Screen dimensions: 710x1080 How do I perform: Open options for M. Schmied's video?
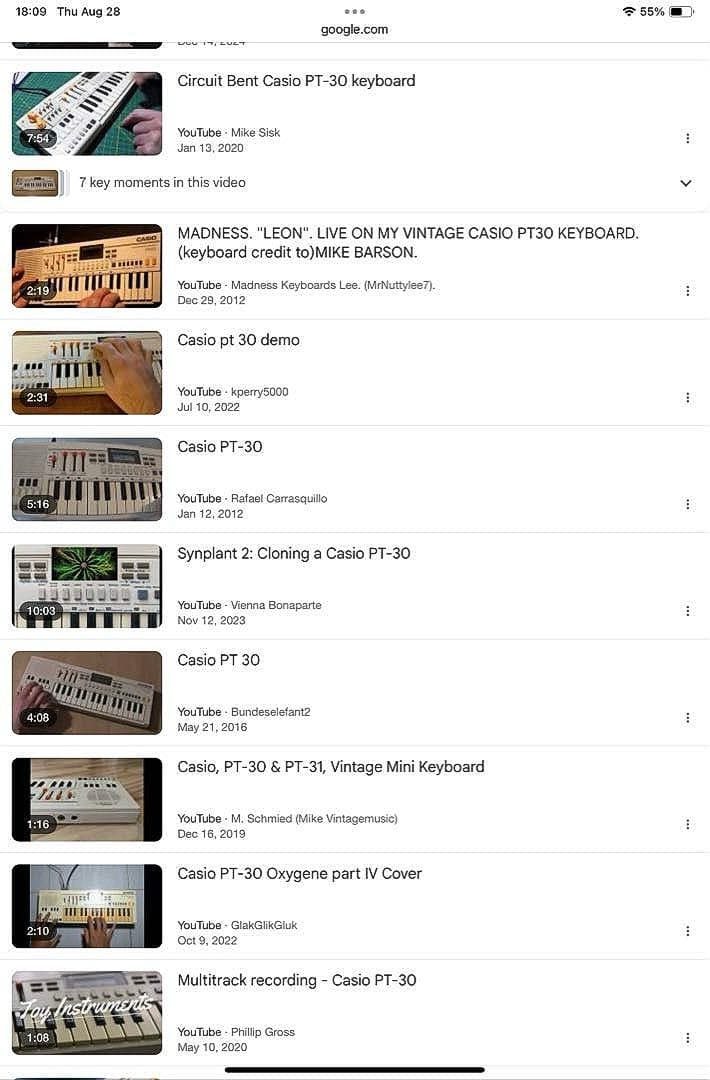[x=687, y=824]
